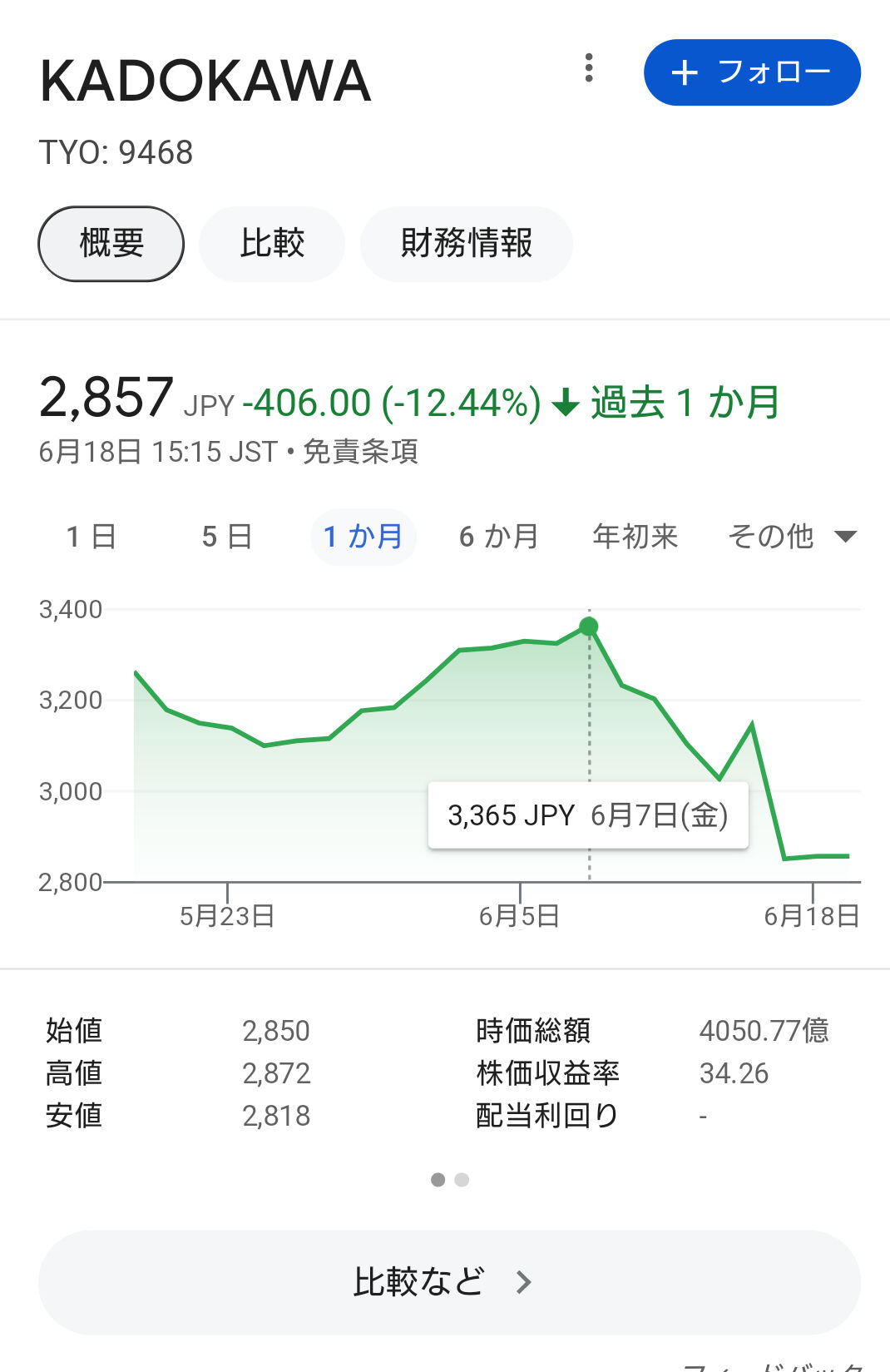Follow the KADOKAWA stock
The image size is (890, 1372).
(752, 72)
